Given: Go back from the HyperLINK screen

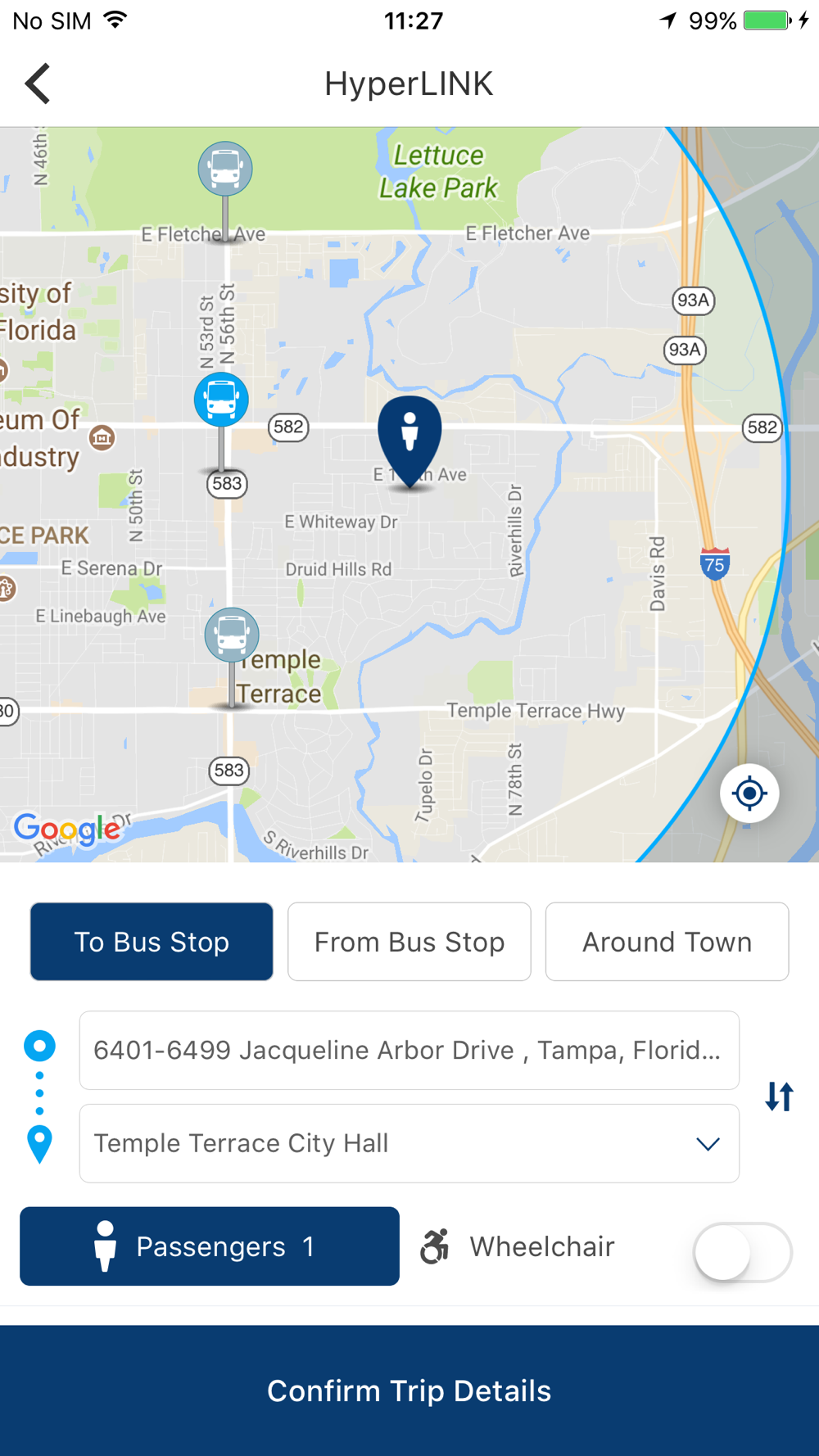Looking at the screenshot, I should click(x=38, y=84).
